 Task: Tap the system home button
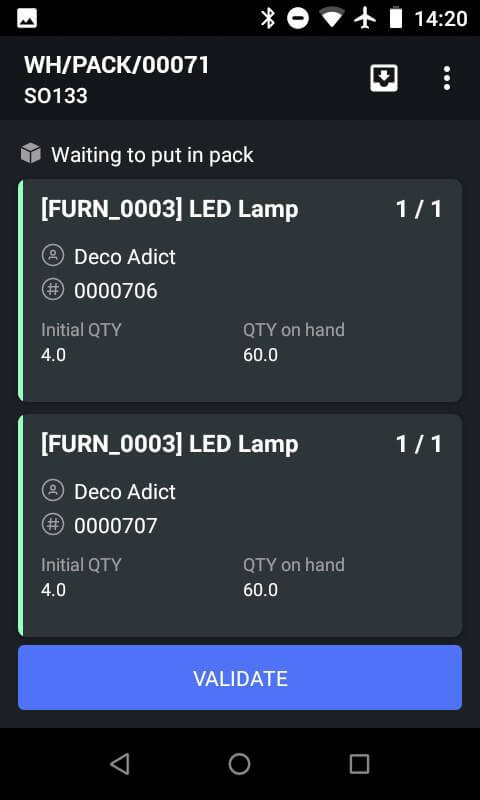click(239, 764)
